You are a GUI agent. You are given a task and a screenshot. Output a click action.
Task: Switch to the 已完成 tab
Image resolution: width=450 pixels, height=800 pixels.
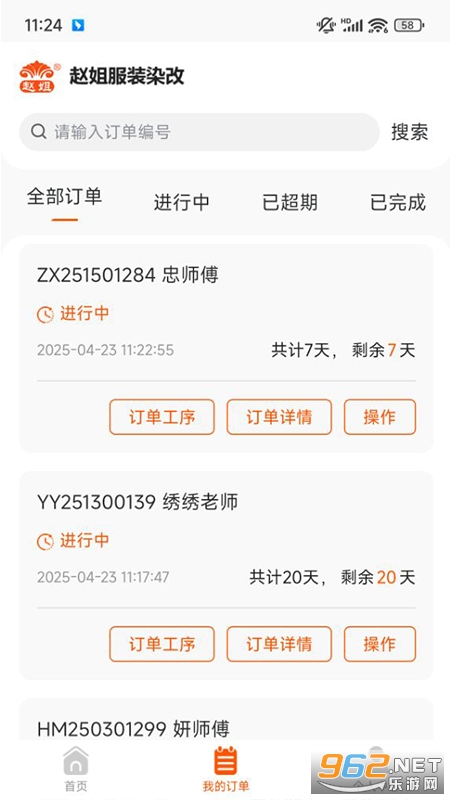[398, 203]
